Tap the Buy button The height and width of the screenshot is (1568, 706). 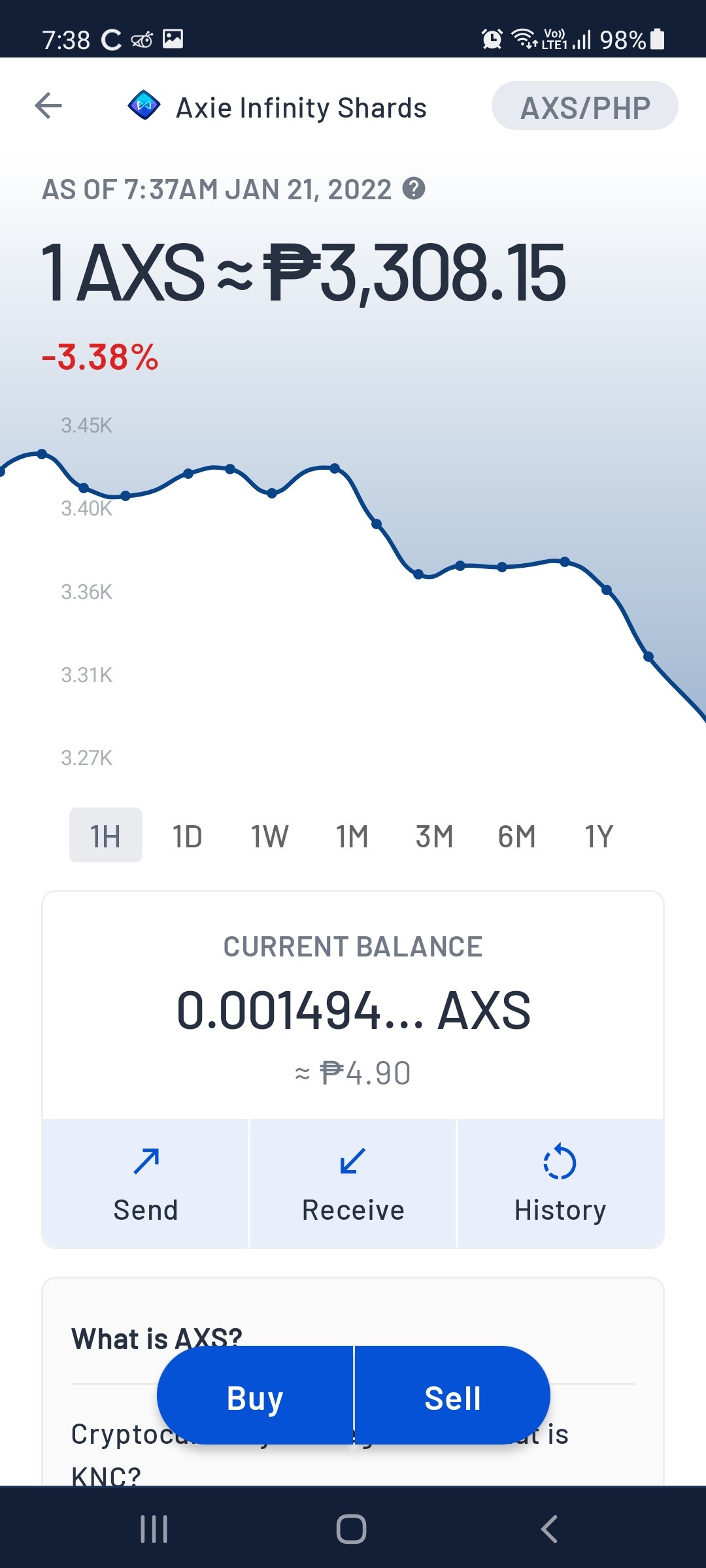click(x=255, y=1396)
